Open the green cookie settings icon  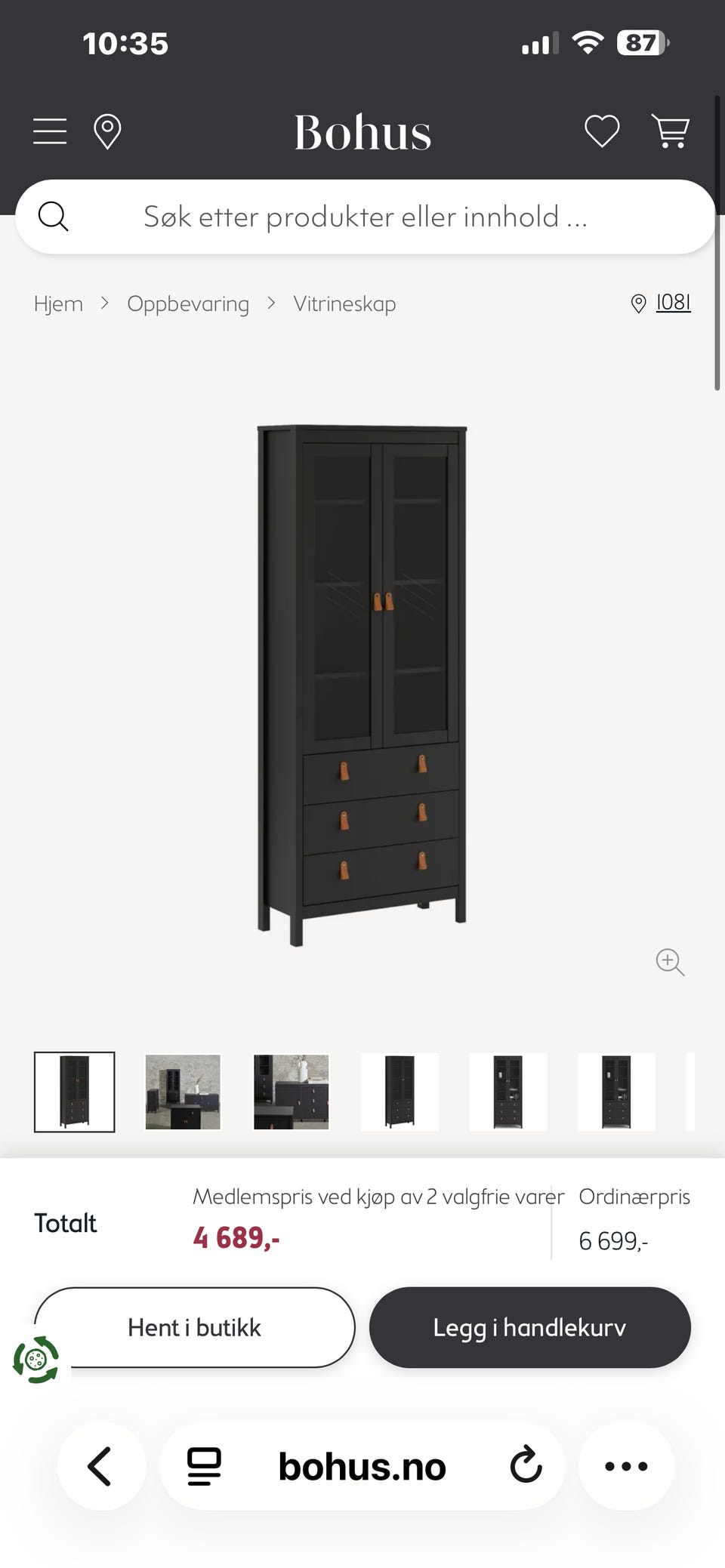35,1360
